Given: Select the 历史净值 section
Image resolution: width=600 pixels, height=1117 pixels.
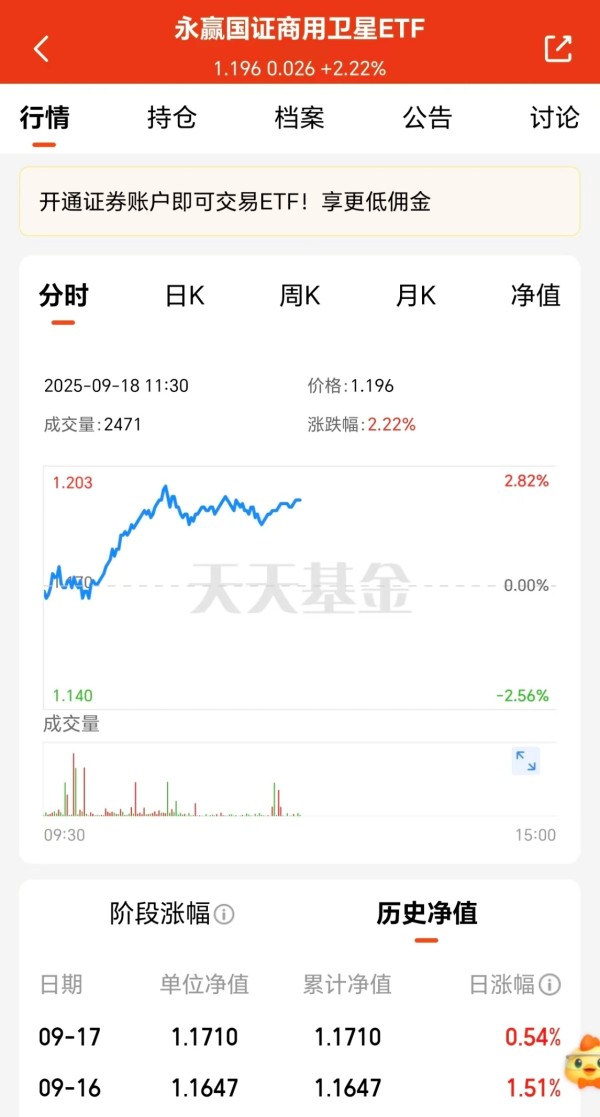Looking at the screenshot, I should (427, 913).
